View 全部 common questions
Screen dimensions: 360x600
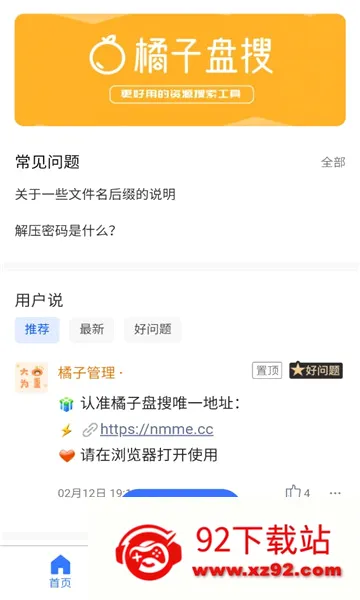[x=333, y=162]
